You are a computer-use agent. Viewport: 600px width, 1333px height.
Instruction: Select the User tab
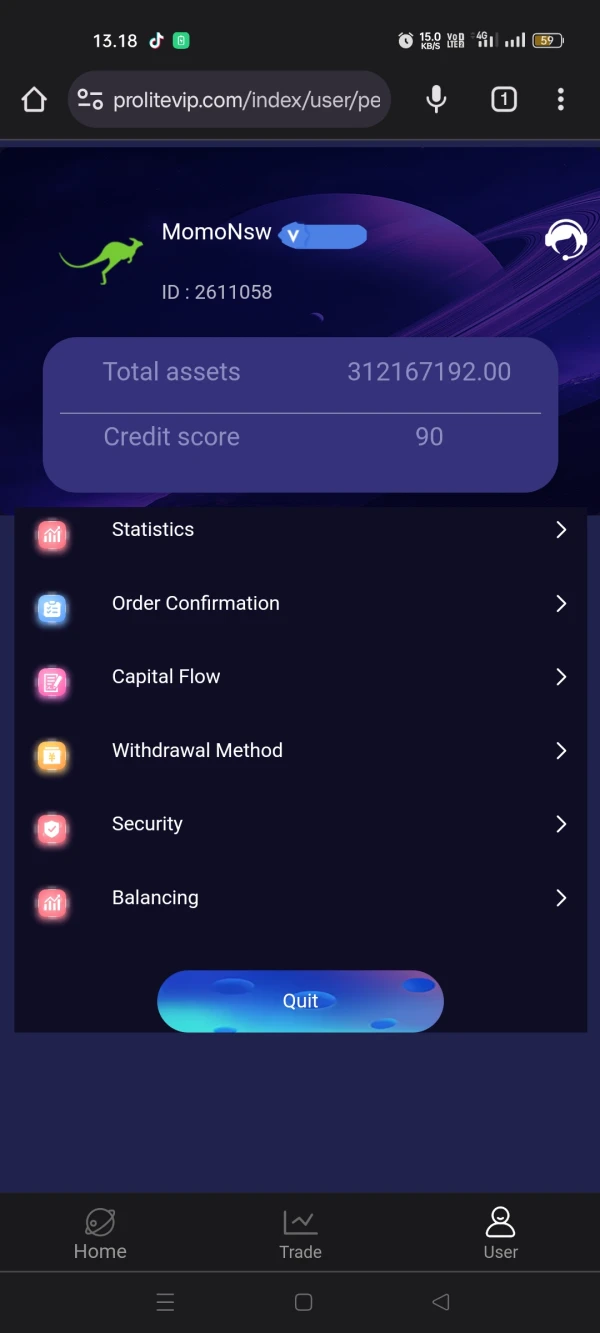point(500,1234)
